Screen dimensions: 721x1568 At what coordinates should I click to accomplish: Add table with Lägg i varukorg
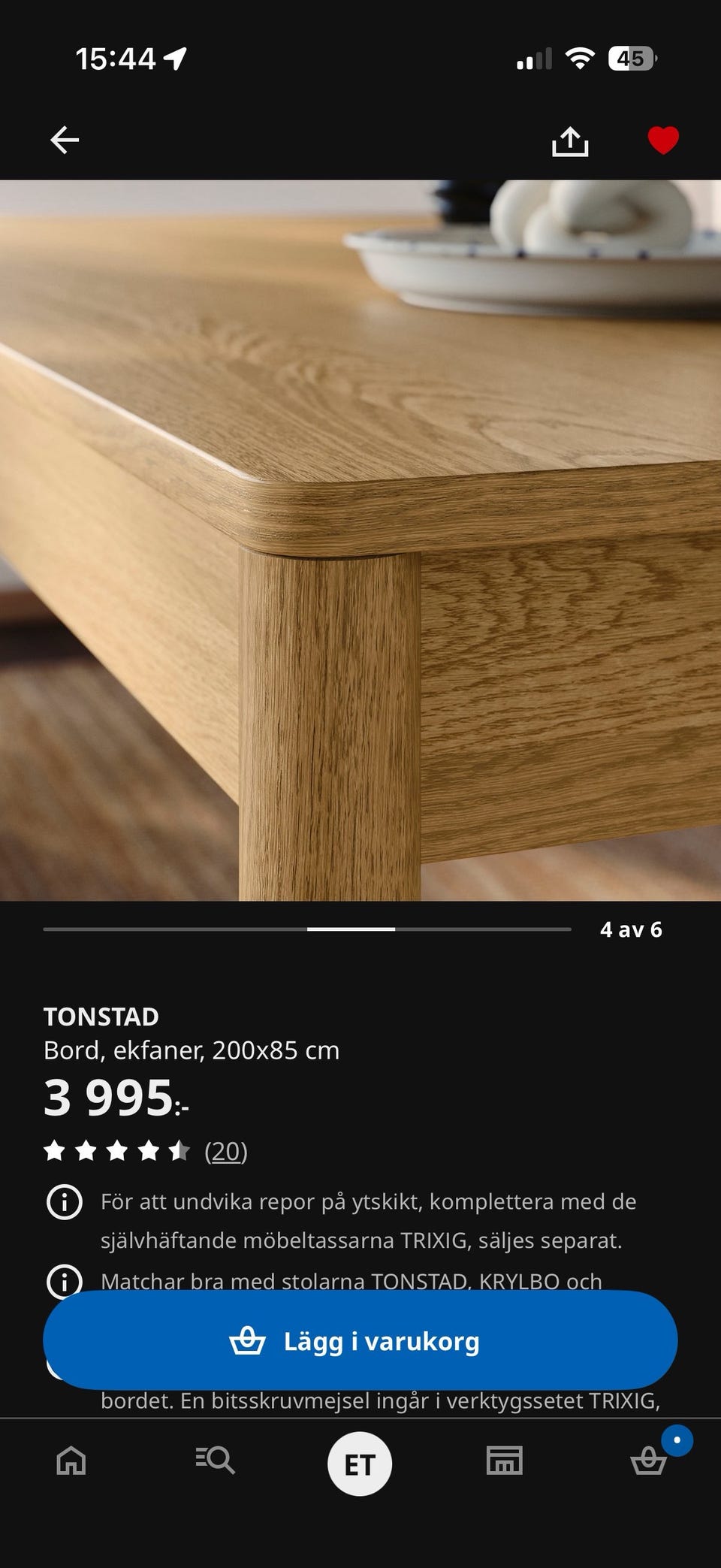[x=360, y=1341]
